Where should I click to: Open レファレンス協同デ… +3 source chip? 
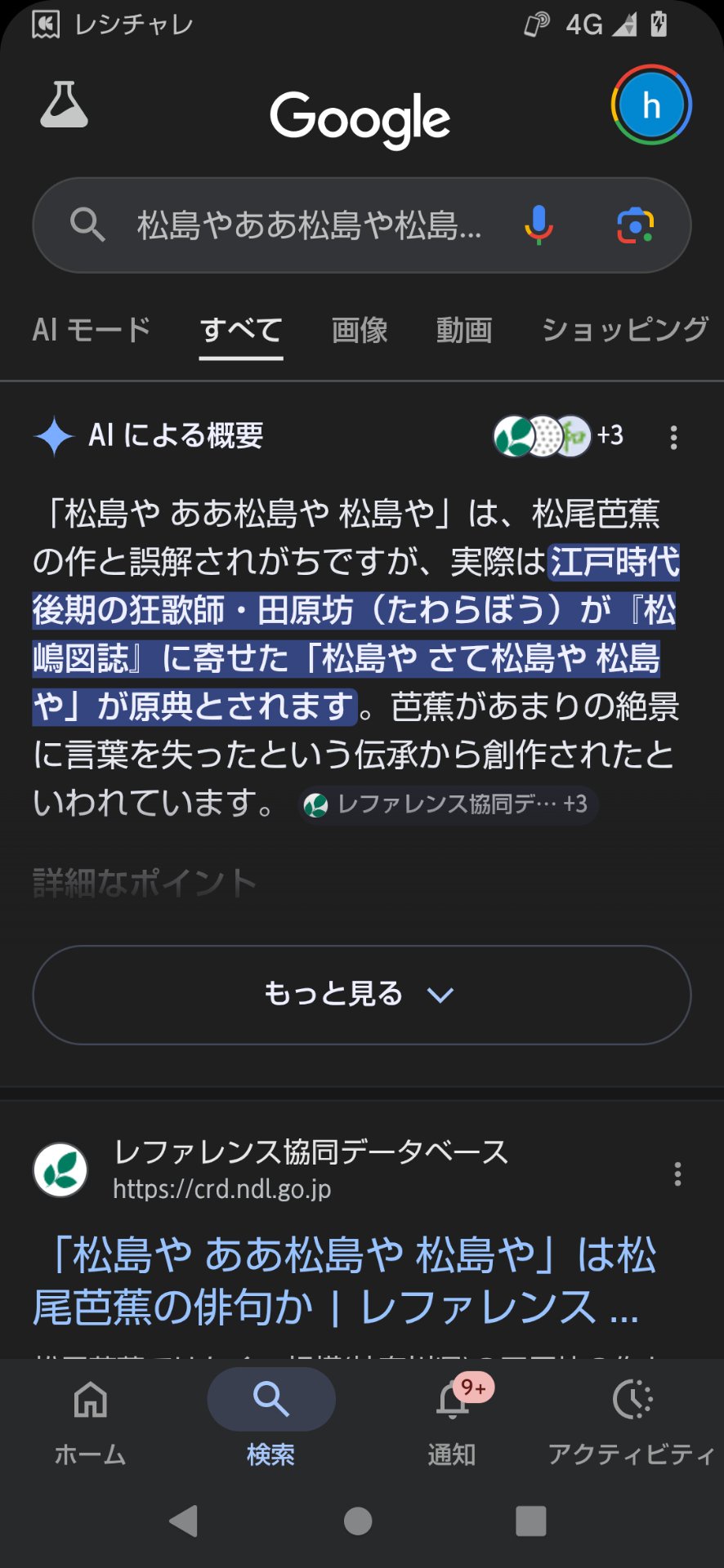click(448, 804)
